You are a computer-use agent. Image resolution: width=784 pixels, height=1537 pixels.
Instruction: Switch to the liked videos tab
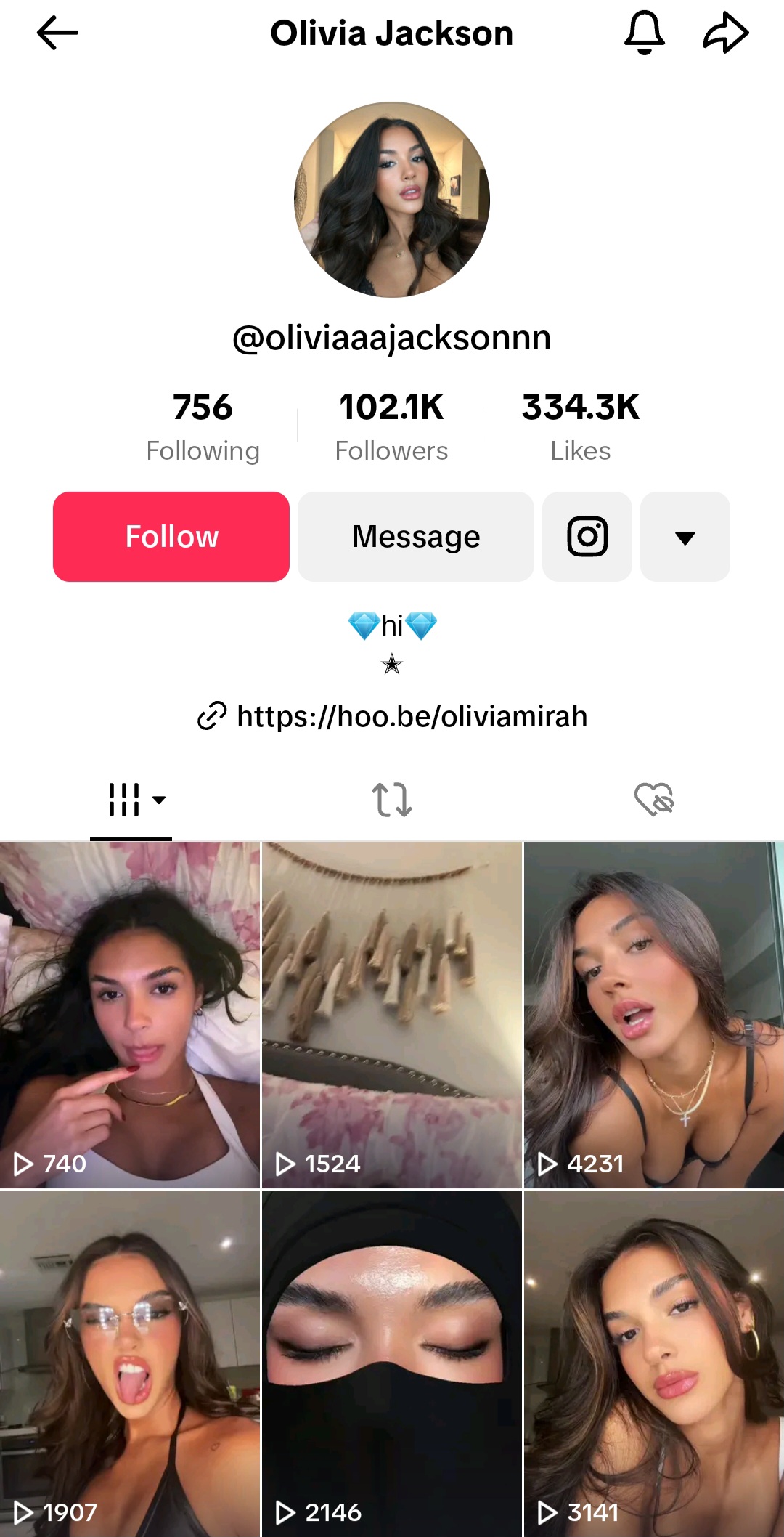tap(653, 800)
